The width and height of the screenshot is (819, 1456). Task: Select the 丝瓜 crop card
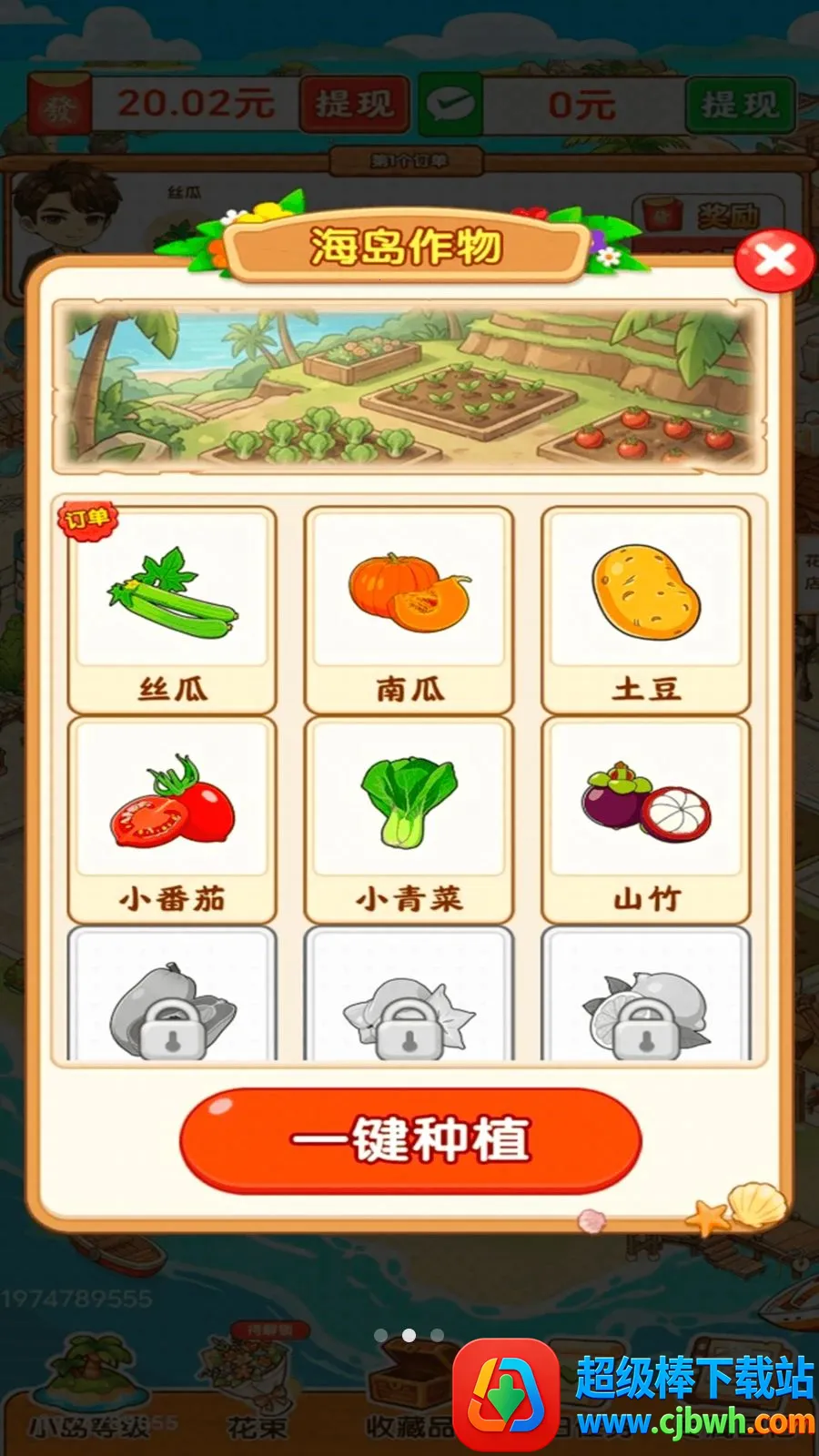(172, 611)
